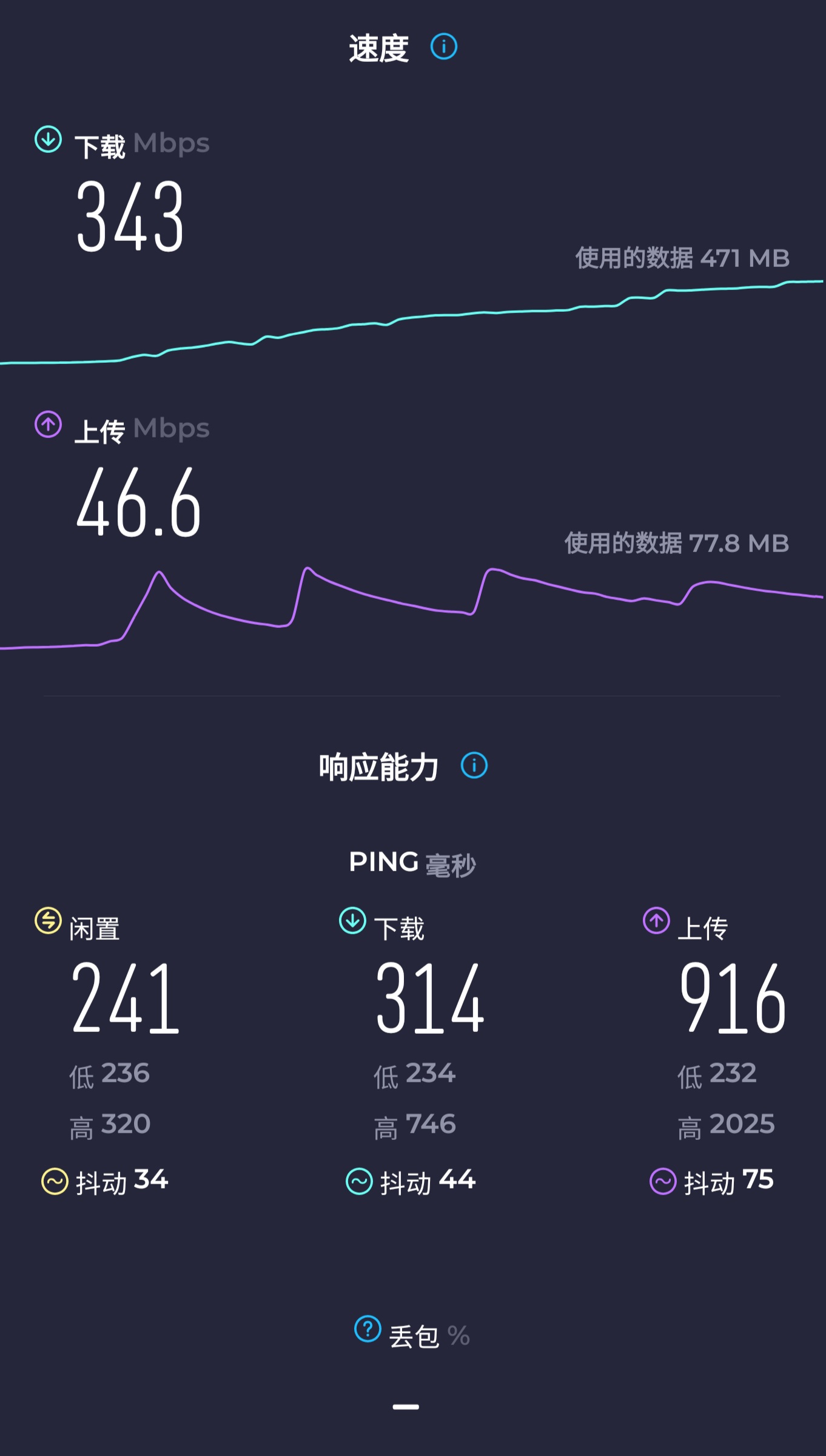Open the info icon next to 响应能力
The height and width of the screenshot is (1456, 826).
[474, 765]
